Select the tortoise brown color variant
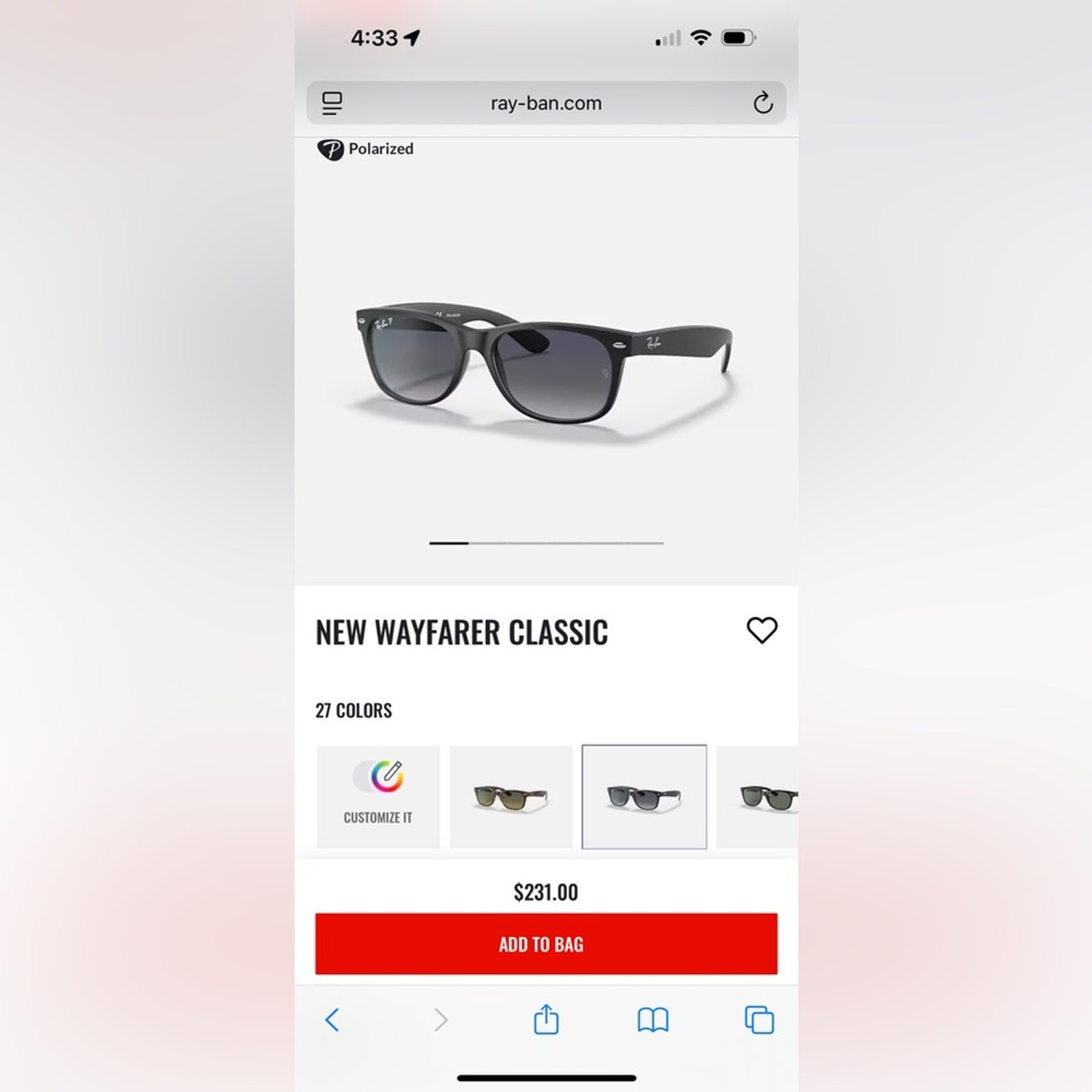The width and height of the screenshot is (1092, 1092). (511, 796)
